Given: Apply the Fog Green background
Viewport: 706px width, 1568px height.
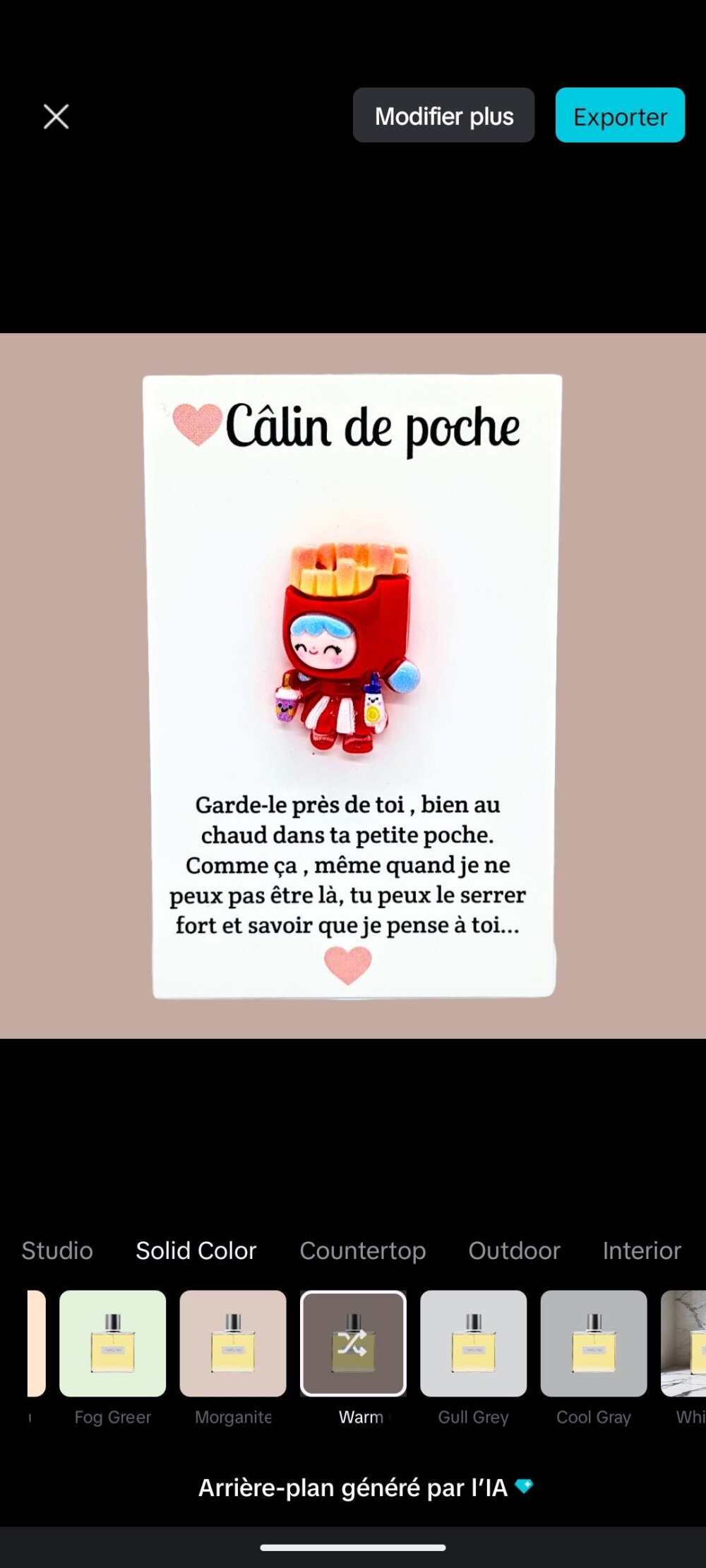Looking at the screenshot, I should click(x=113, y=1344).
